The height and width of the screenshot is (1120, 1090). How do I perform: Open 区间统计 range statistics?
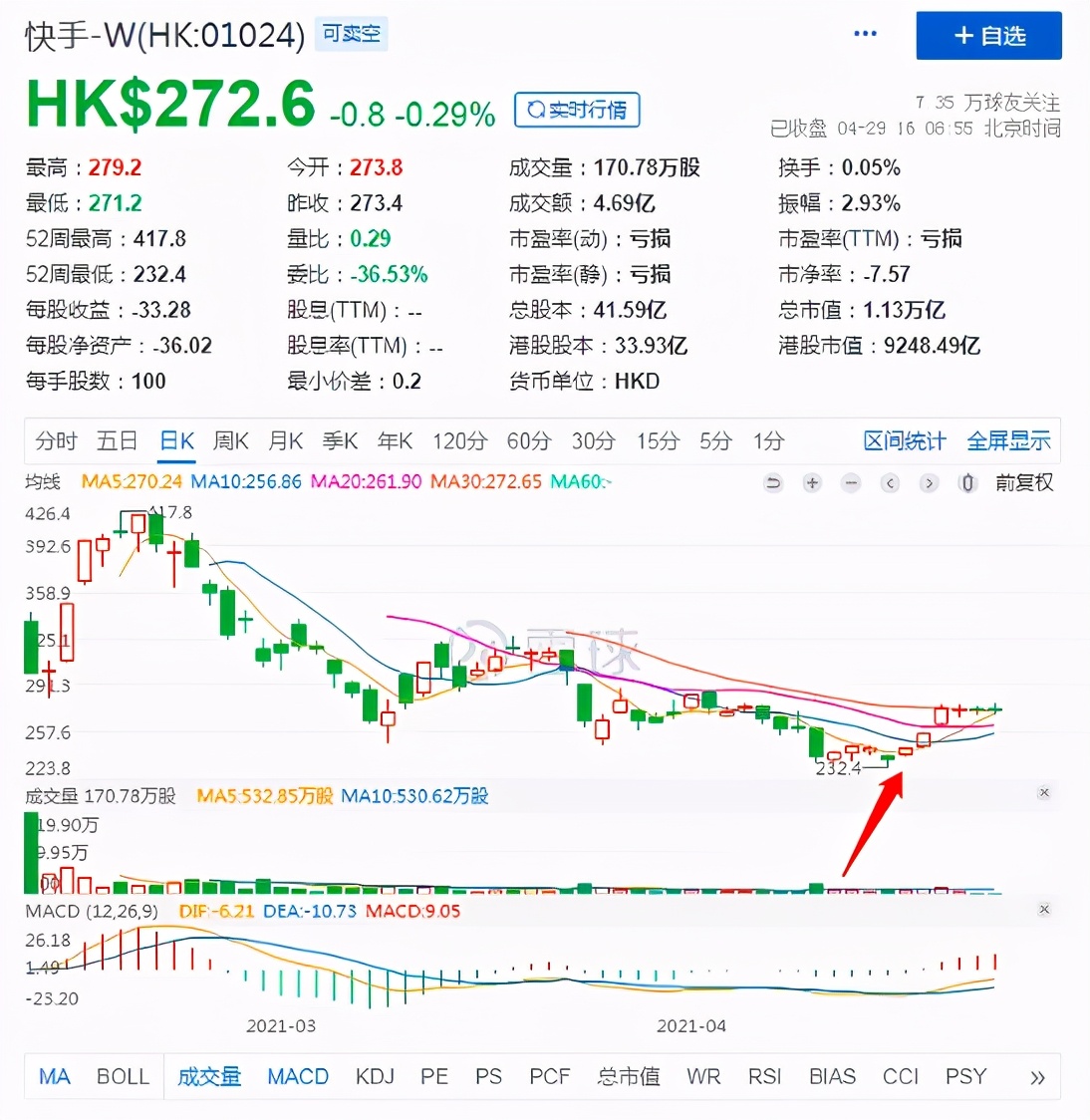pyautogui.click(x=904, y=441)
